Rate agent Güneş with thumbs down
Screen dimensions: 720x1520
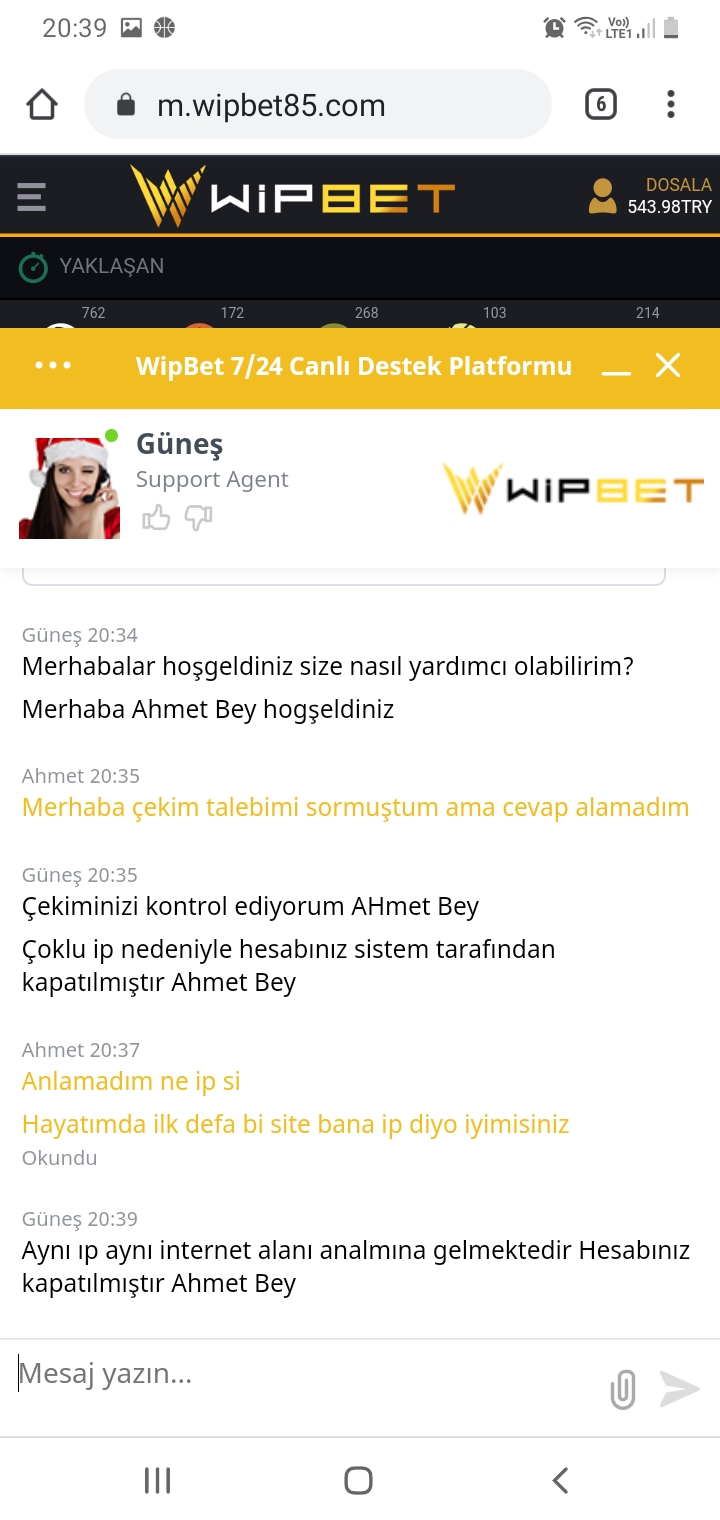199,518
